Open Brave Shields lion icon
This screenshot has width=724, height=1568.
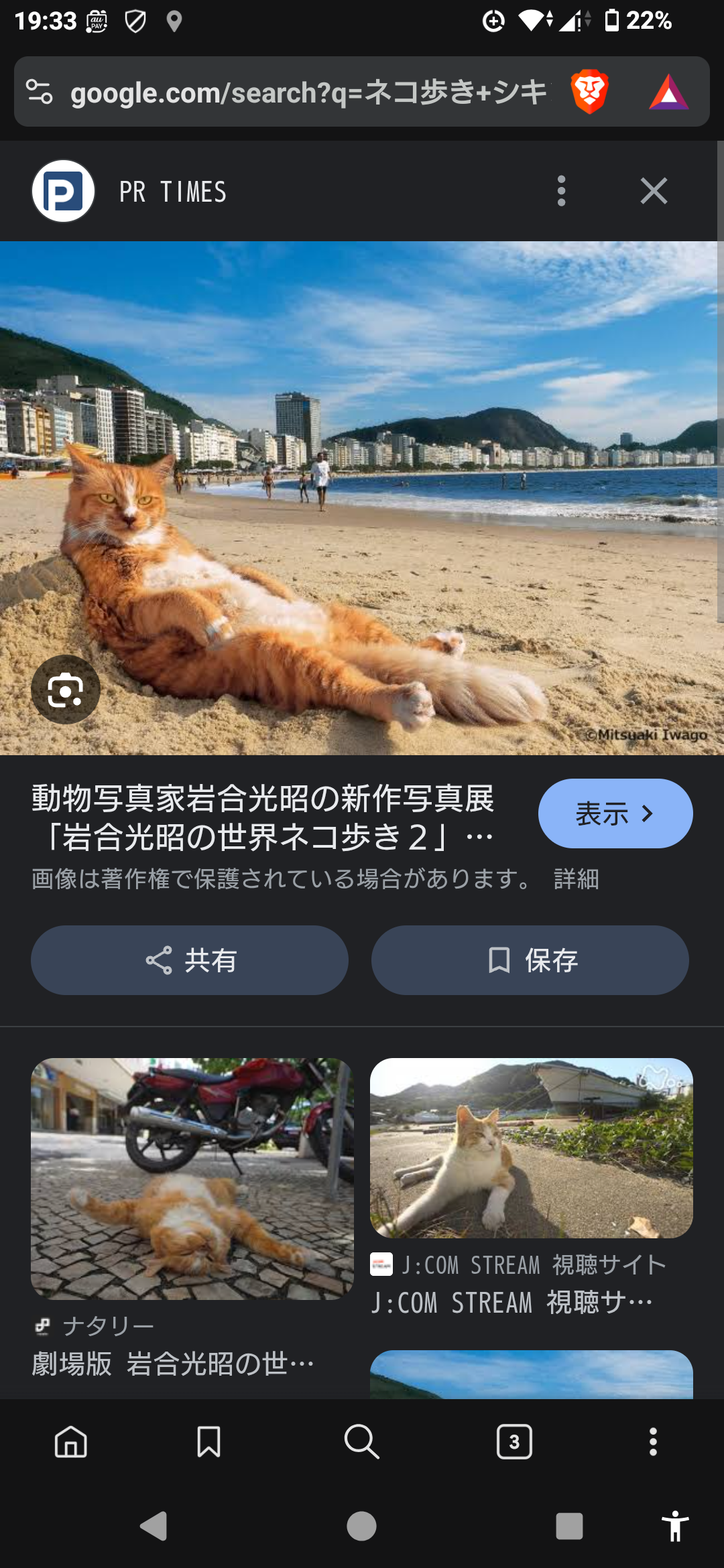coord(589,92)
